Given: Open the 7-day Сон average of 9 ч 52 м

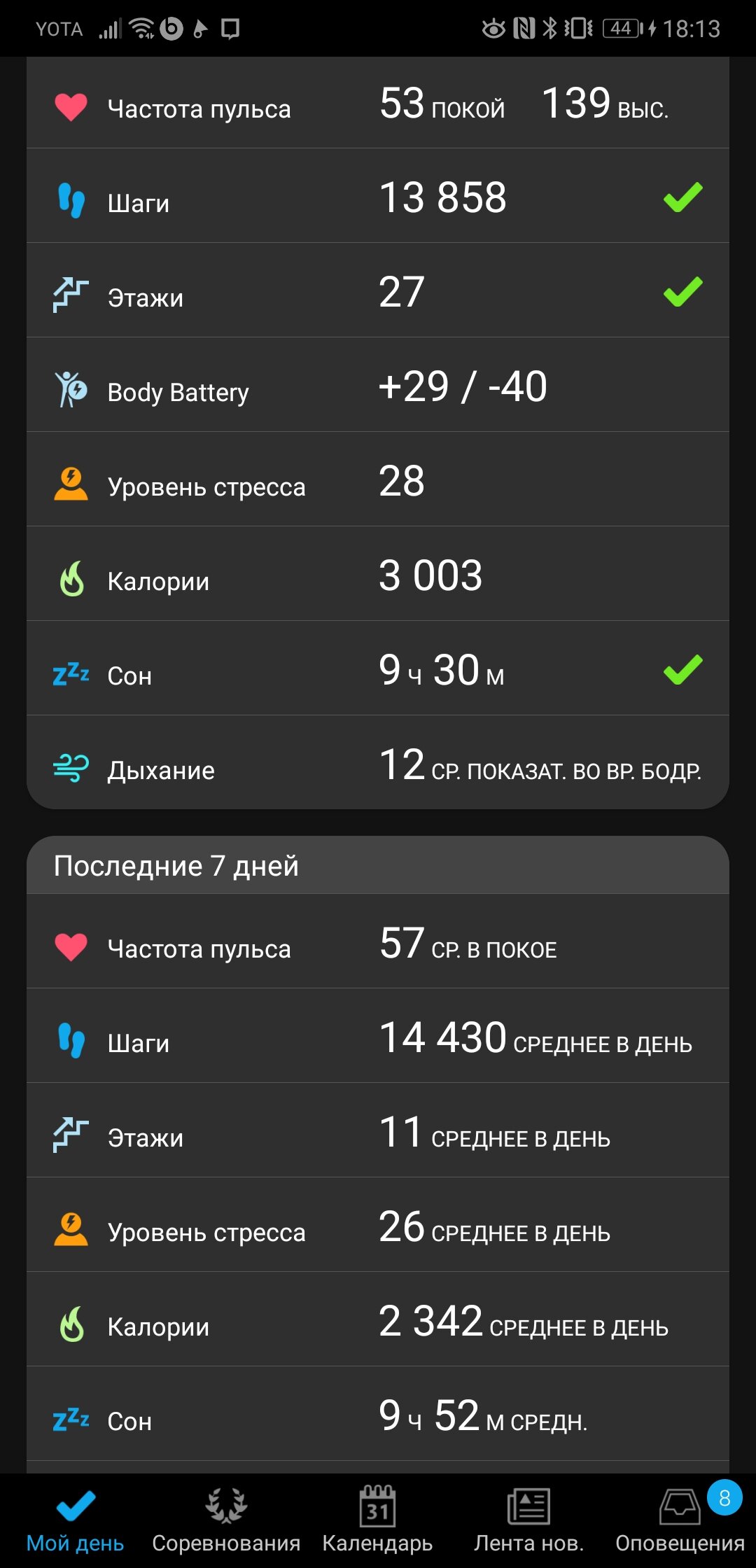Looking at the screenshot, I should point(378,1414).
